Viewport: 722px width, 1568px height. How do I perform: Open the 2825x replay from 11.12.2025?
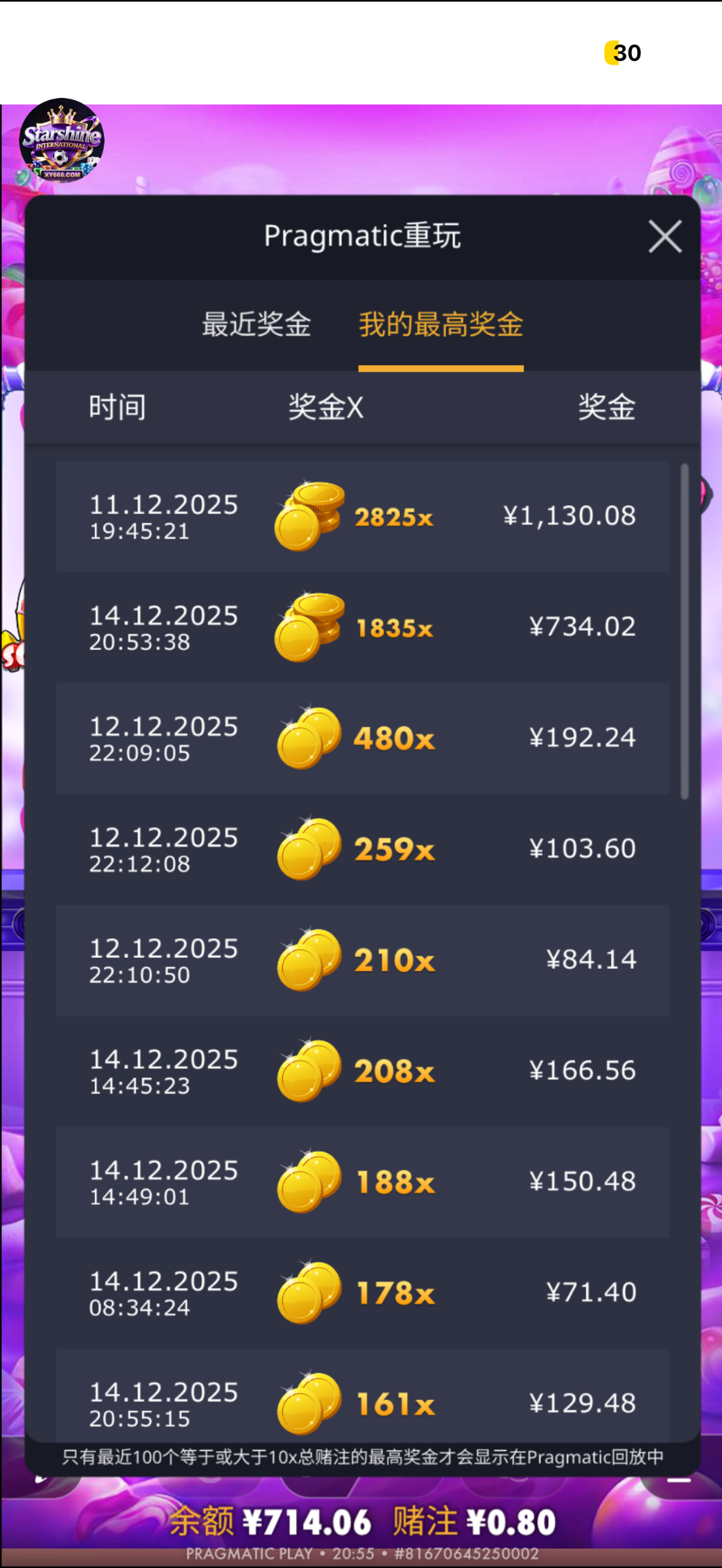coord(362,517)
